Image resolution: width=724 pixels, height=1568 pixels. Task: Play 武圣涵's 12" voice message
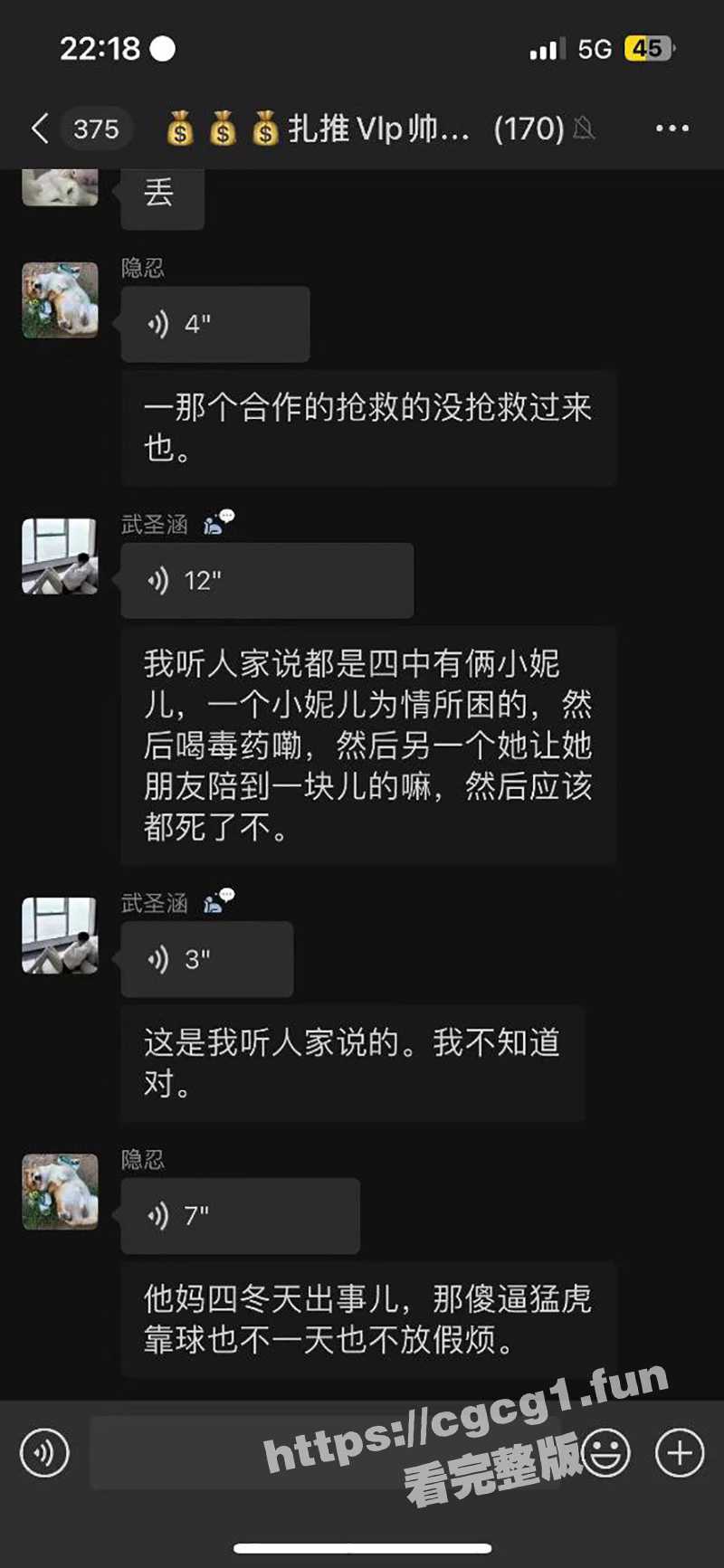(267, 581)
